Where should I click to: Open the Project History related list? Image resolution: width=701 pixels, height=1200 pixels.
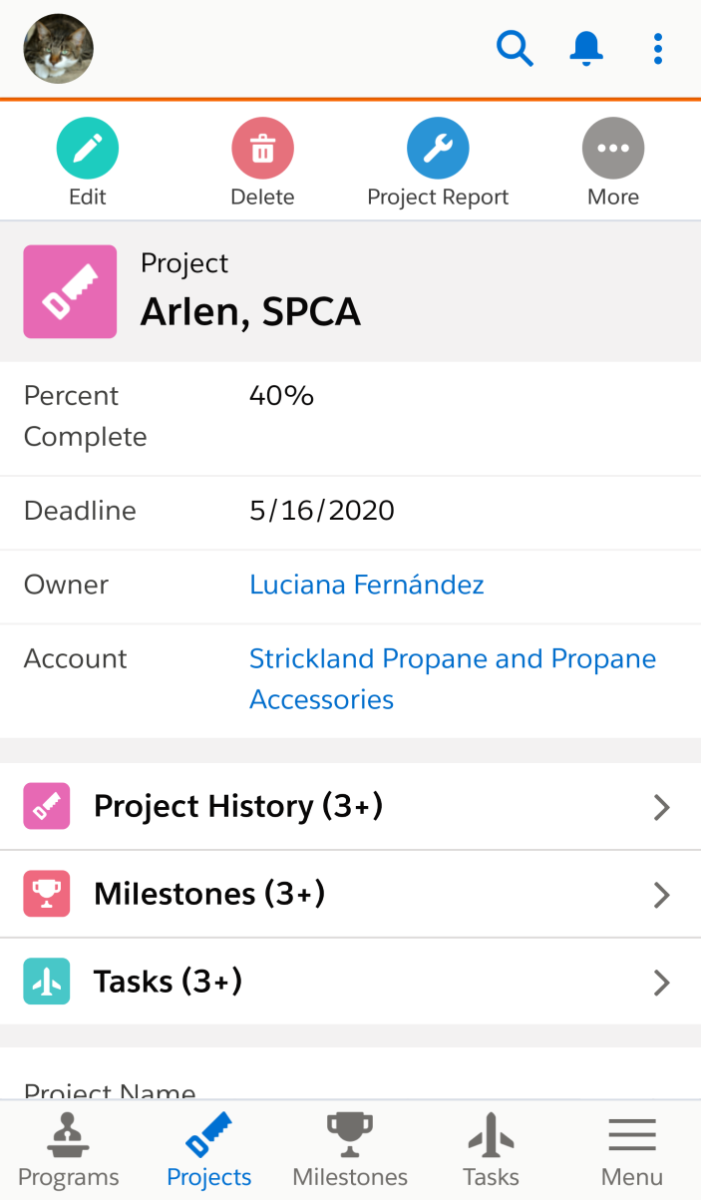[x=350, y=807]
